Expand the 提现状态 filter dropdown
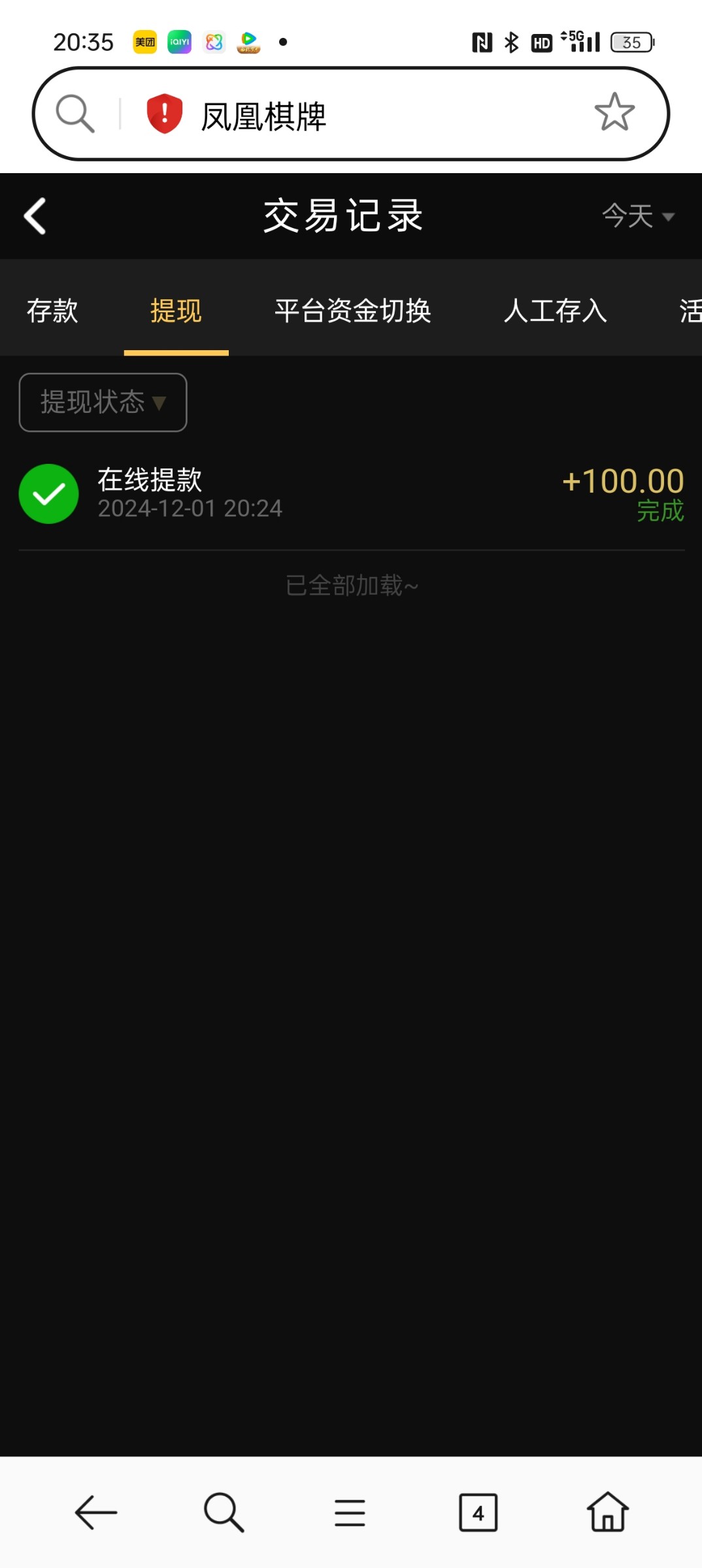This screenshot has height=1568, width=702. tap(103, 402)
